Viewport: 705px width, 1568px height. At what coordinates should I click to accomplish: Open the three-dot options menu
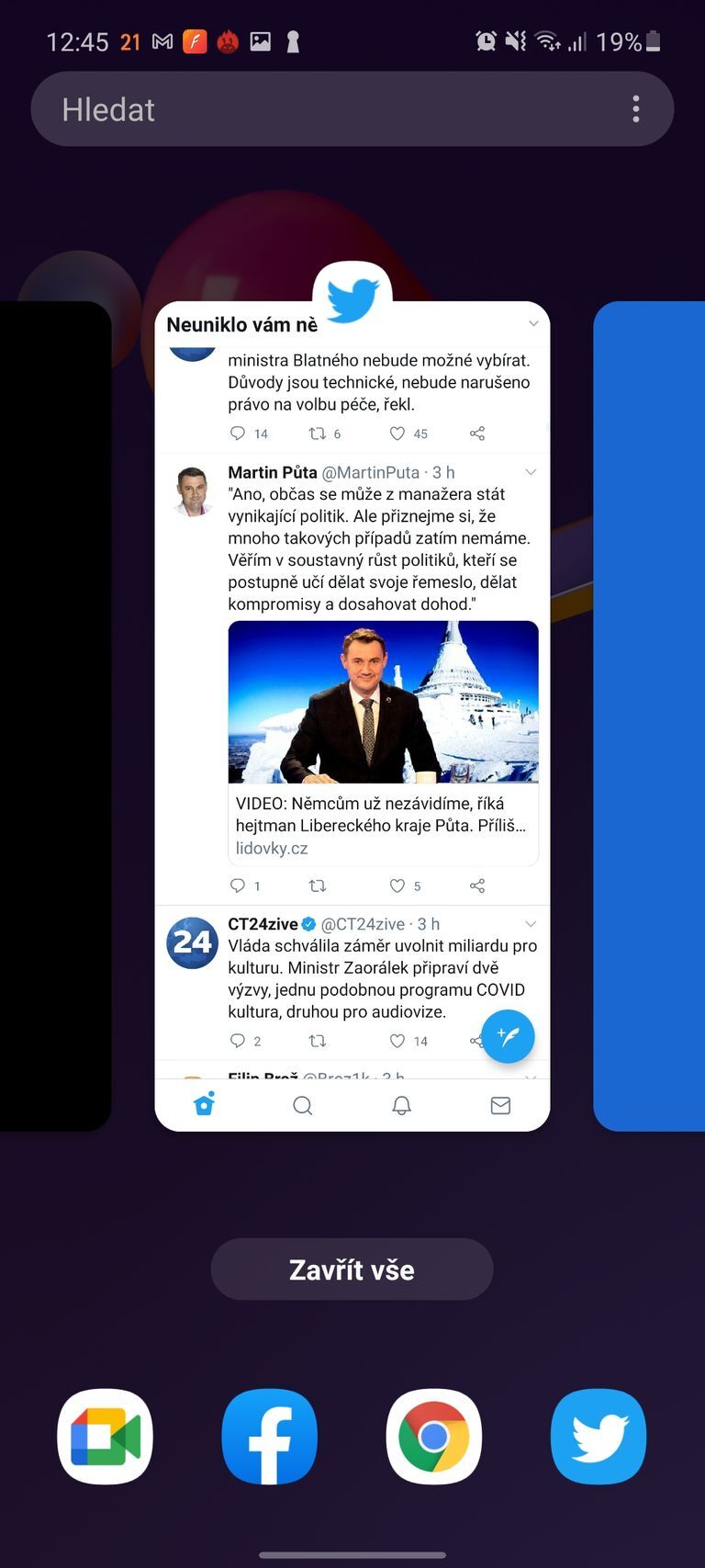coord(635,109)
